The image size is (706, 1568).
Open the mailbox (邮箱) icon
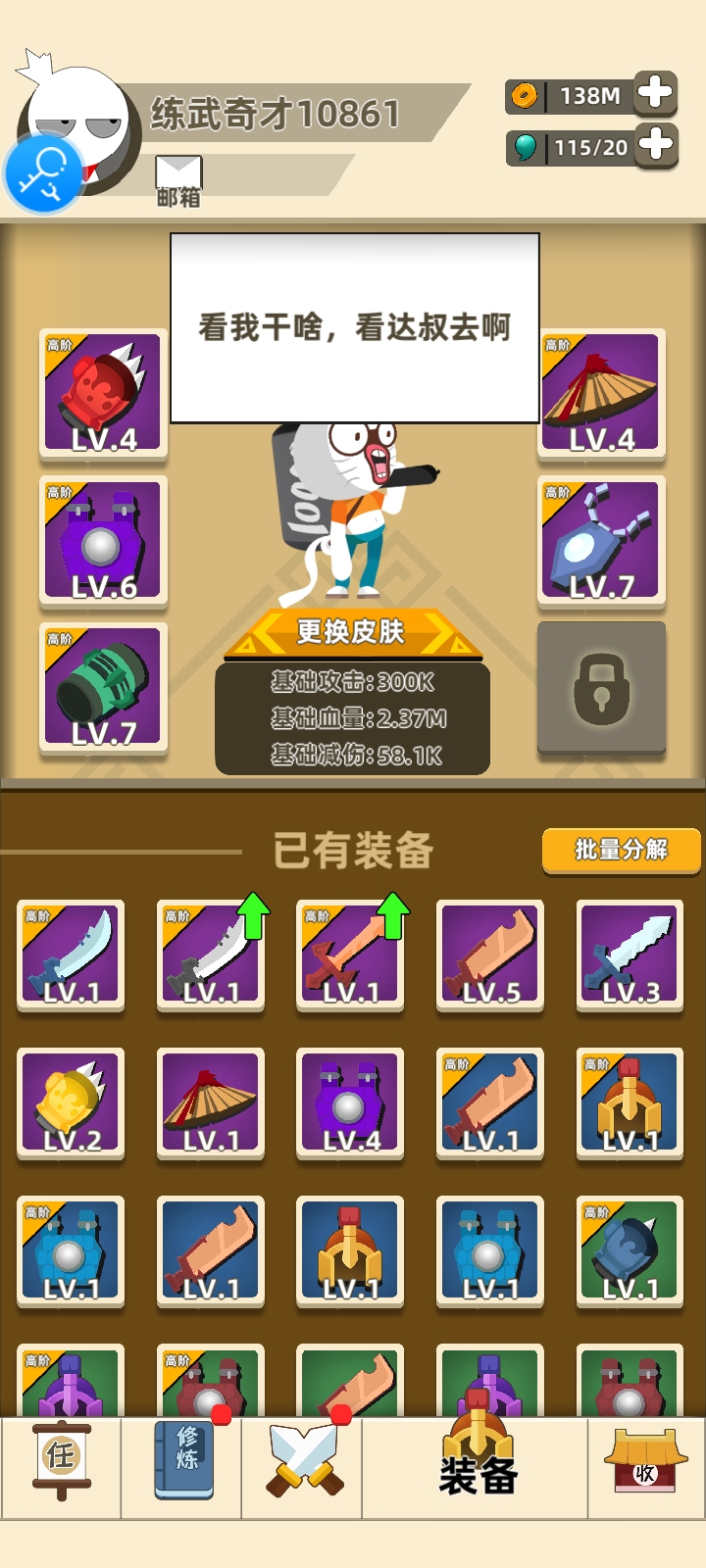click(x=178, y=180)
